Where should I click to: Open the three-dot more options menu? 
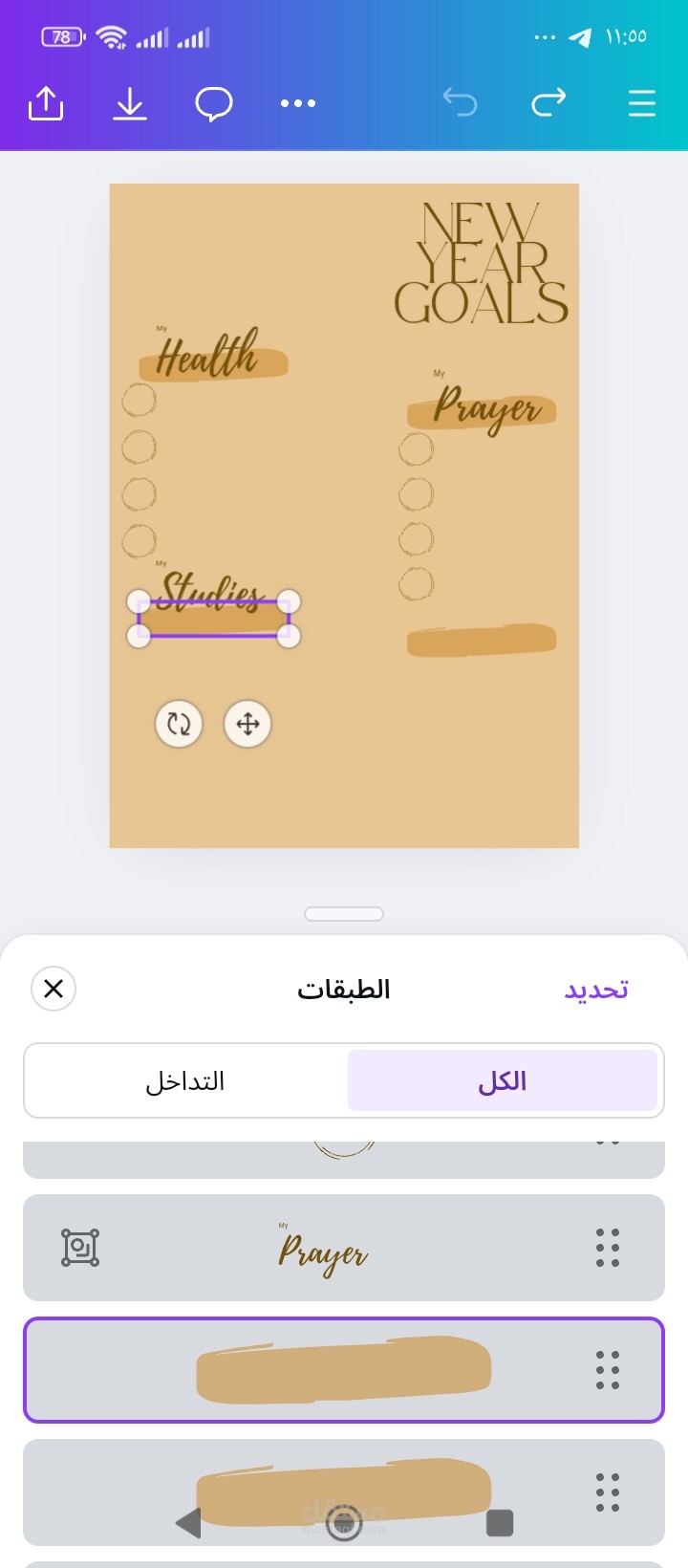[298, 103]
